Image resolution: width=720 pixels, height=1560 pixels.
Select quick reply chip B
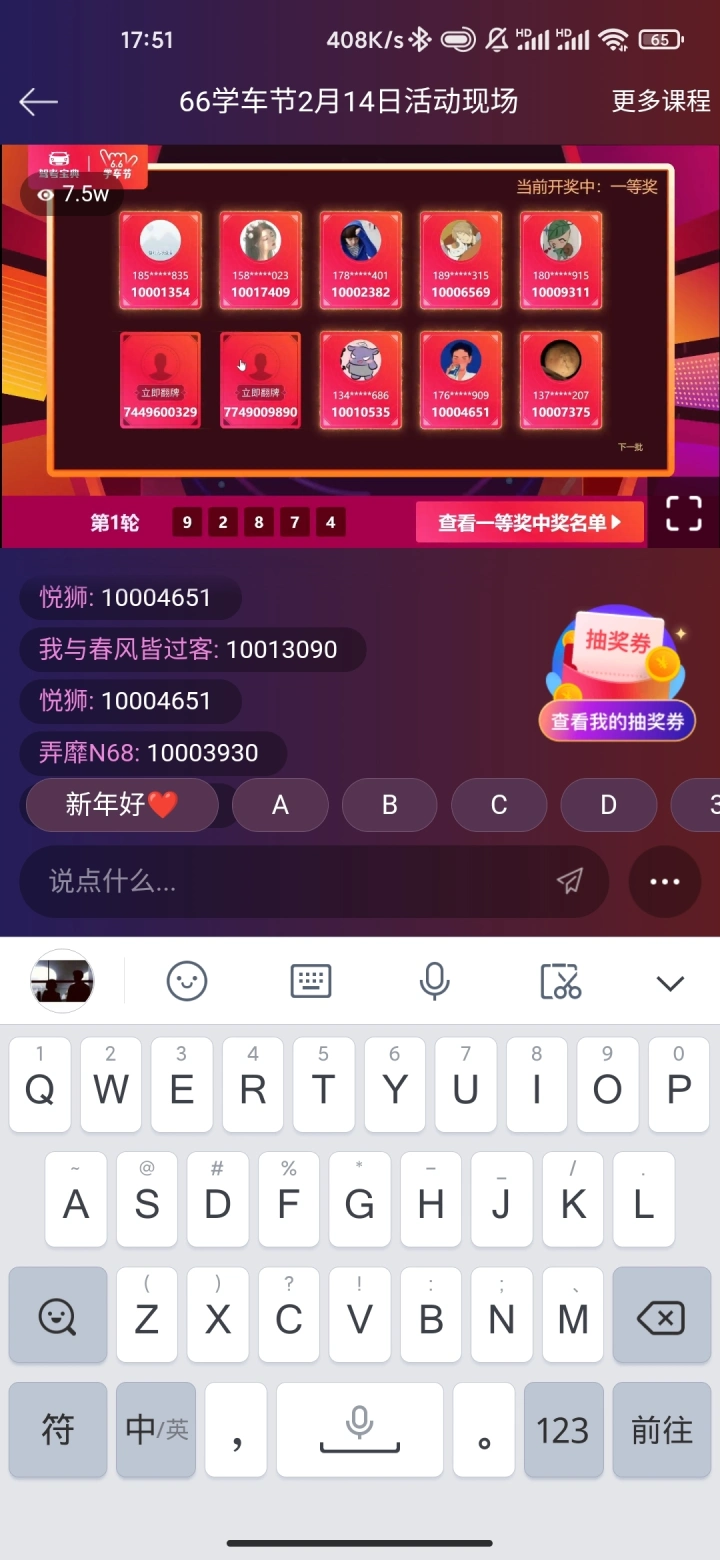pyautogui.click(x=390, y=805)
